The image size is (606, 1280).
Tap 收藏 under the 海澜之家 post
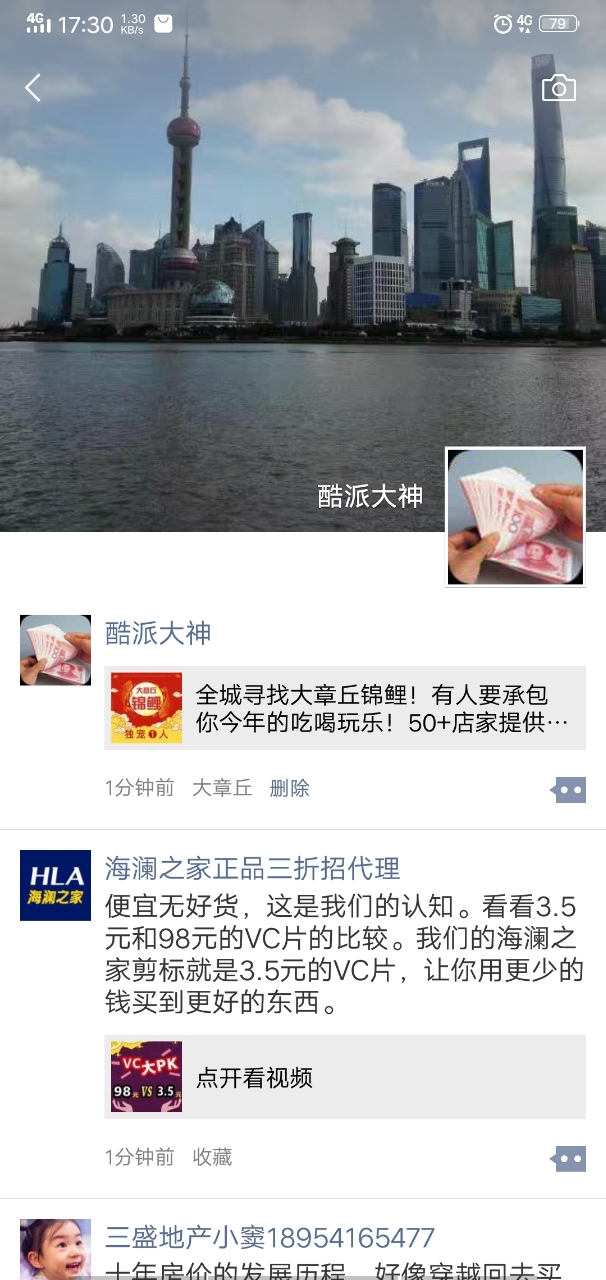[x=212, y=1157]
